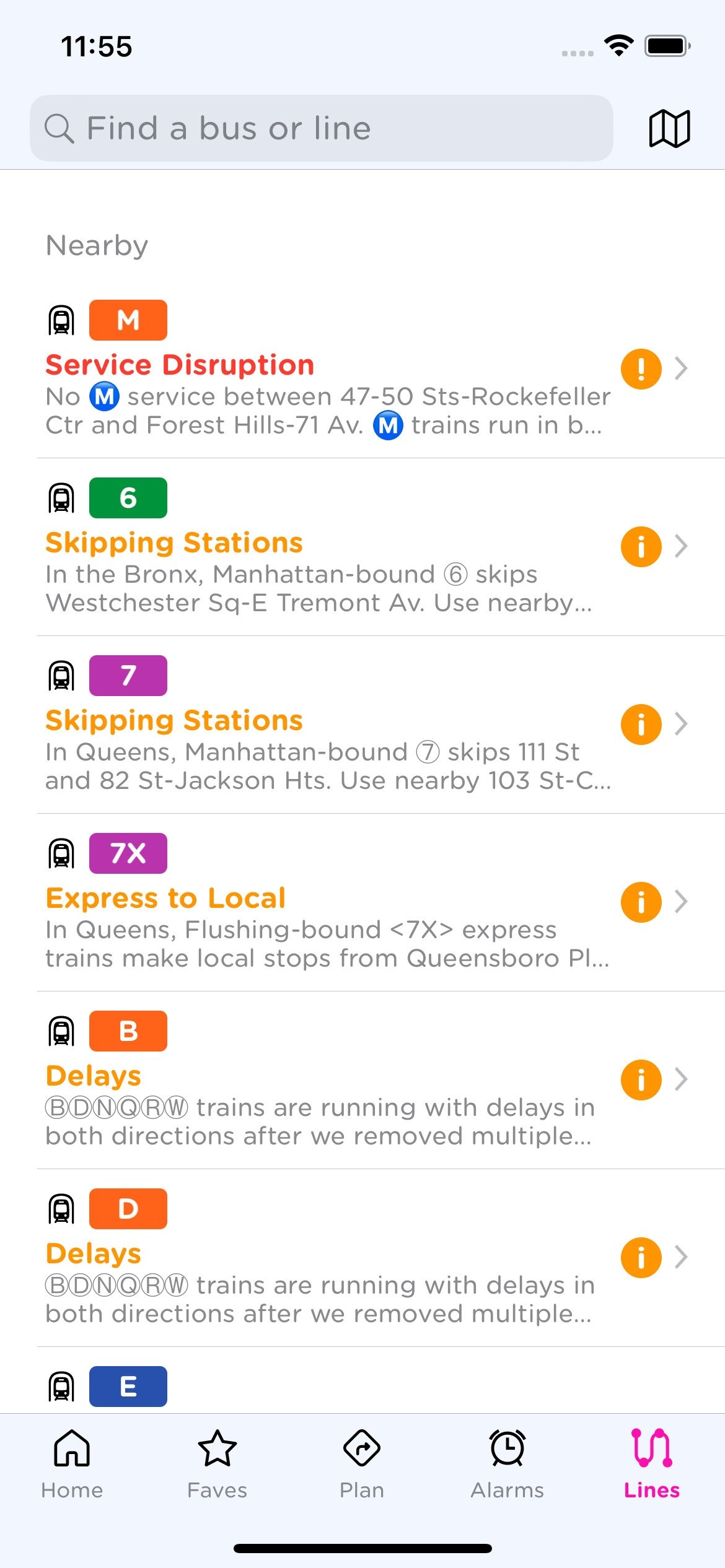This screenshot has width=725, height=1568.
Task: Go to the Home tab
Action: coord(72,1464)
